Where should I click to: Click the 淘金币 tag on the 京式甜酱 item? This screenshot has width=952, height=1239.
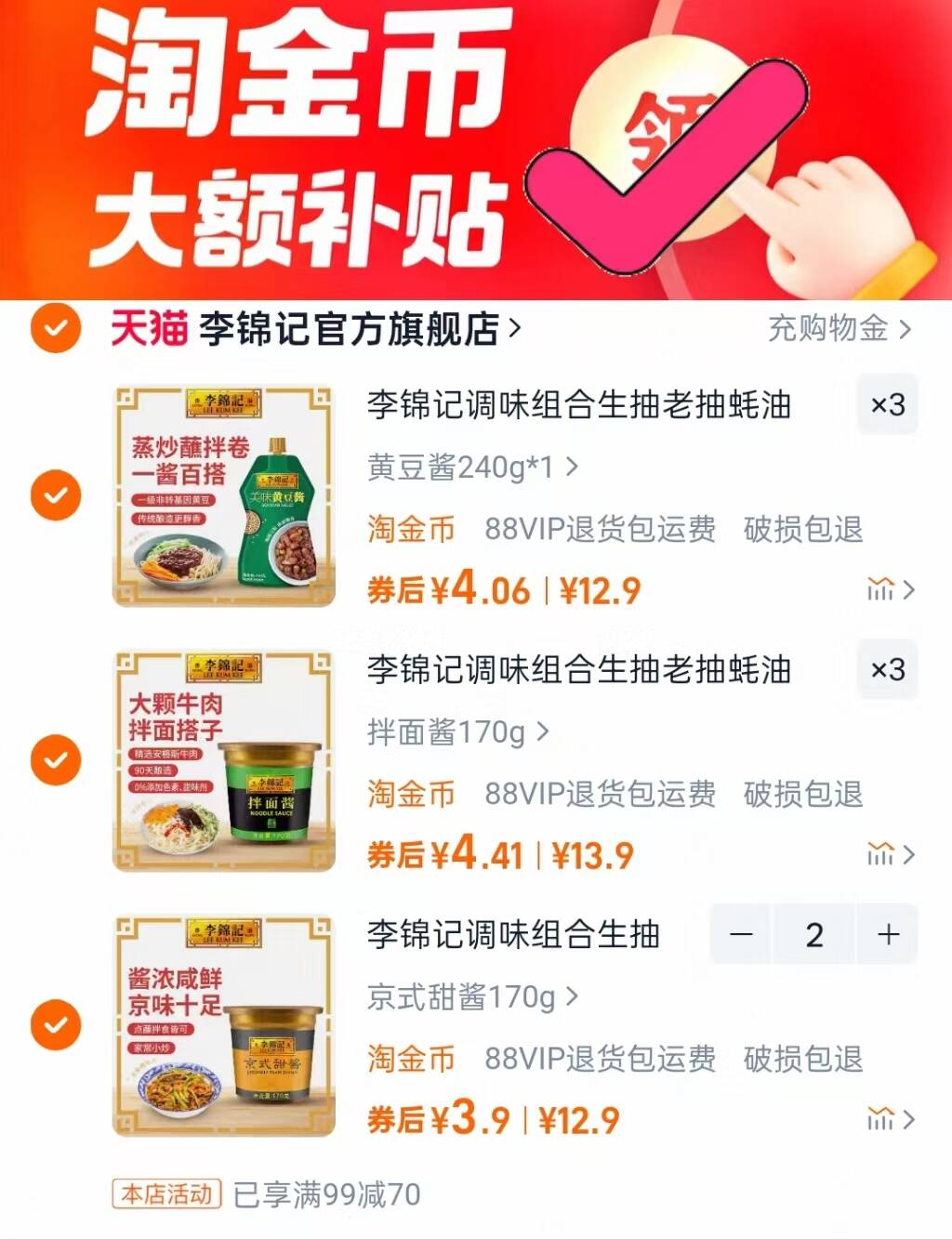point(412,1058)
